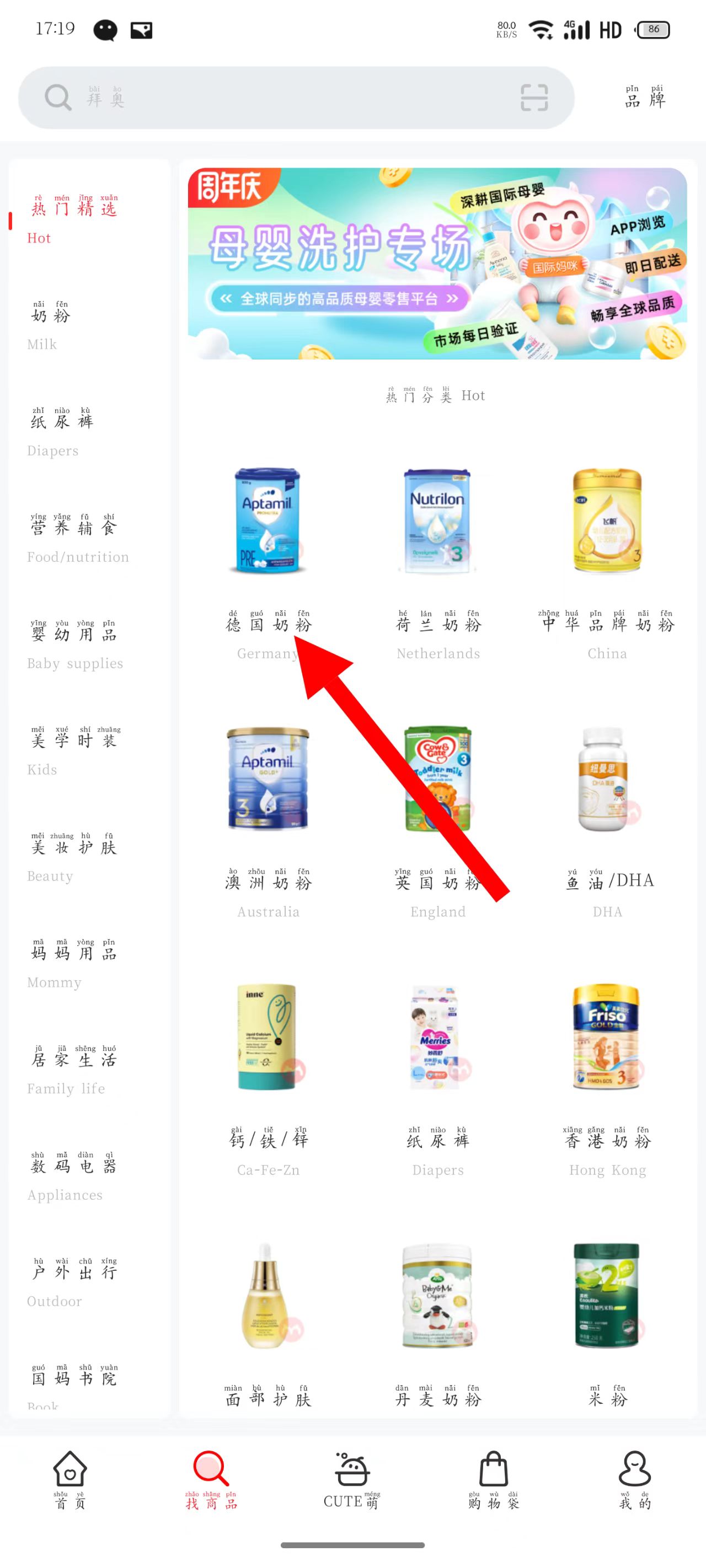Go to the 我的 profile tab
Screen dimensions: 706x1568
(x=635, y=1479)
